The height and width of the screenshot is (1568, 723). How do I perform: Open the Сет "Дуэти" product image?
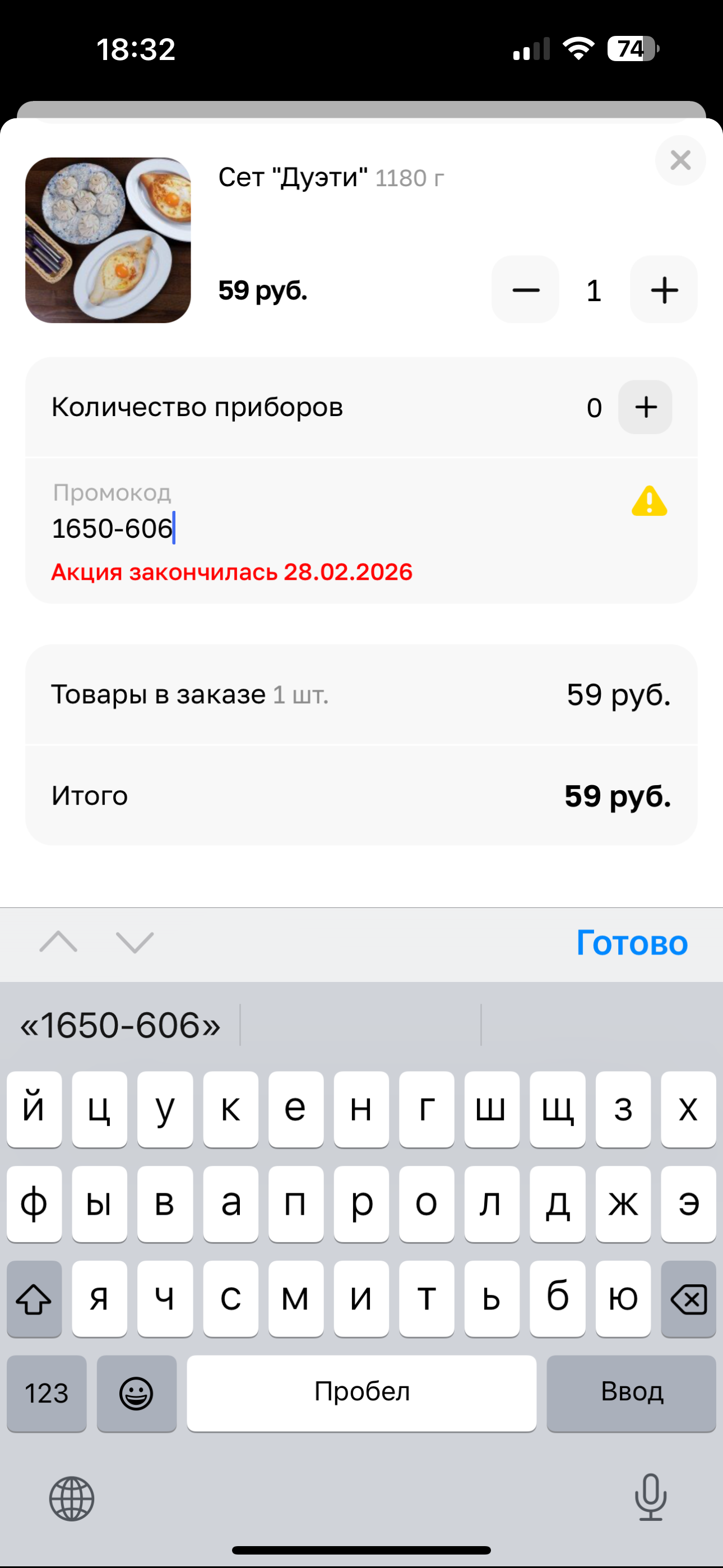pyautogui.click(x=108, y=240)
